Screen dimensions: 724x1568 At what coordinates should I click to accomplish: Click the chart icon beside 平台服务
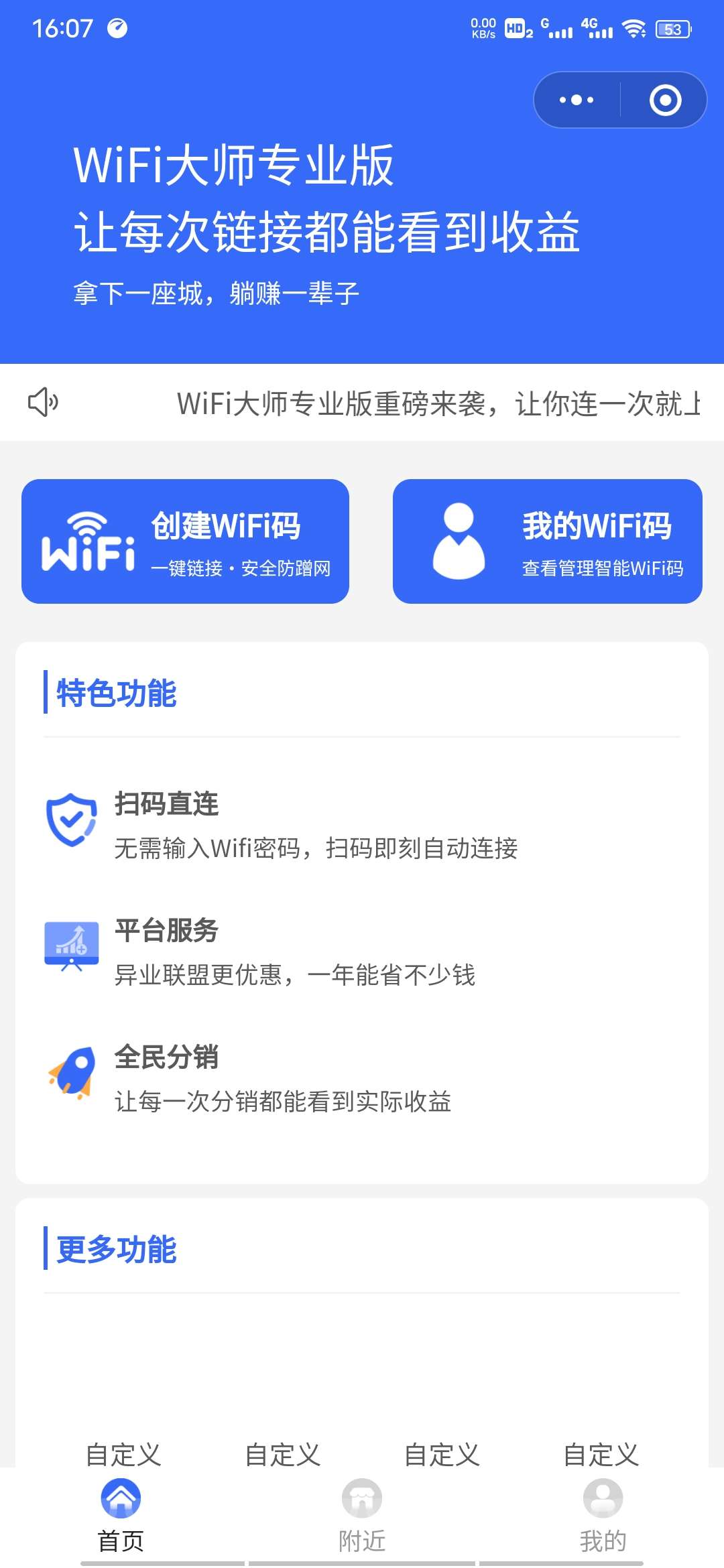click(x=72, y=943)
